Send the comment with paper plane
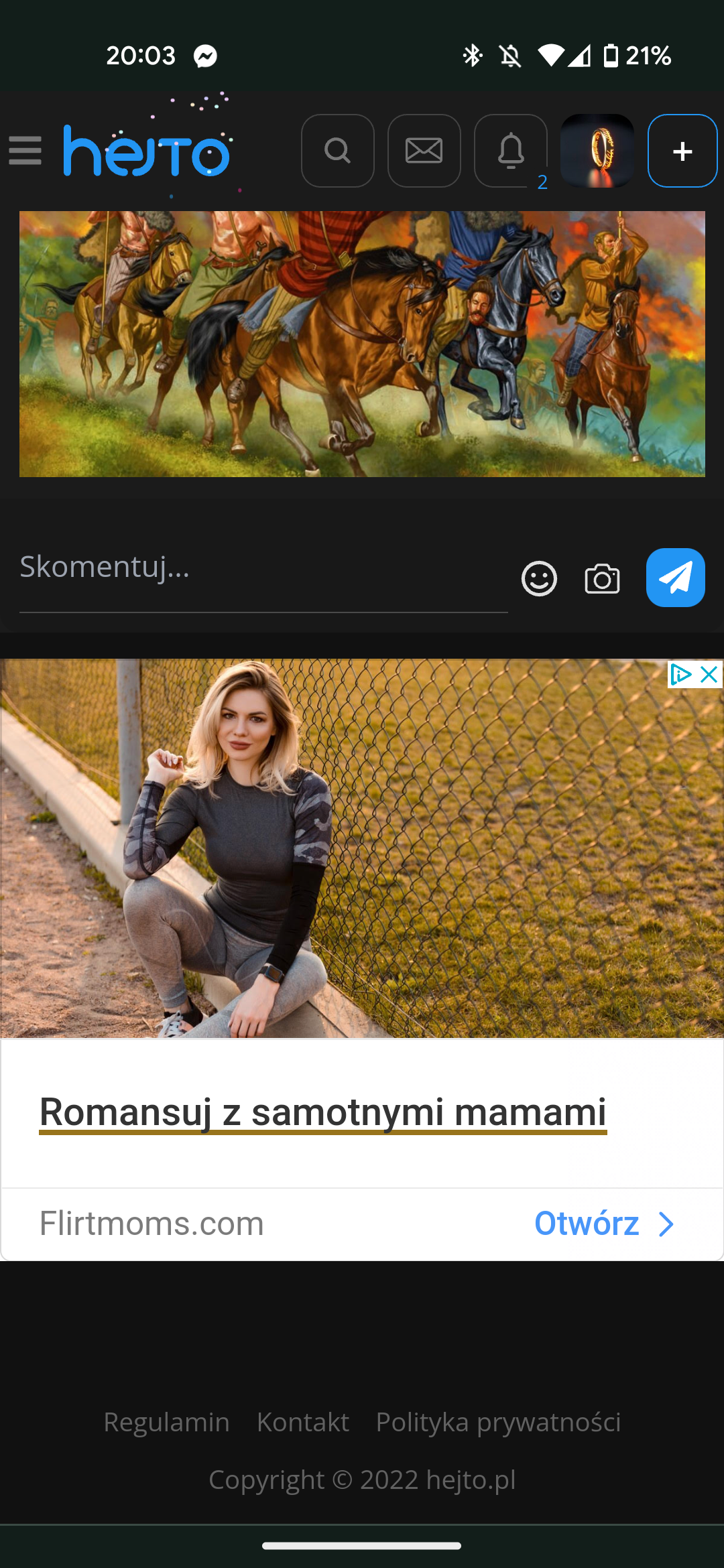Image resolution: width=724 pixels, height=1568 pixels. tap(675, 578)
